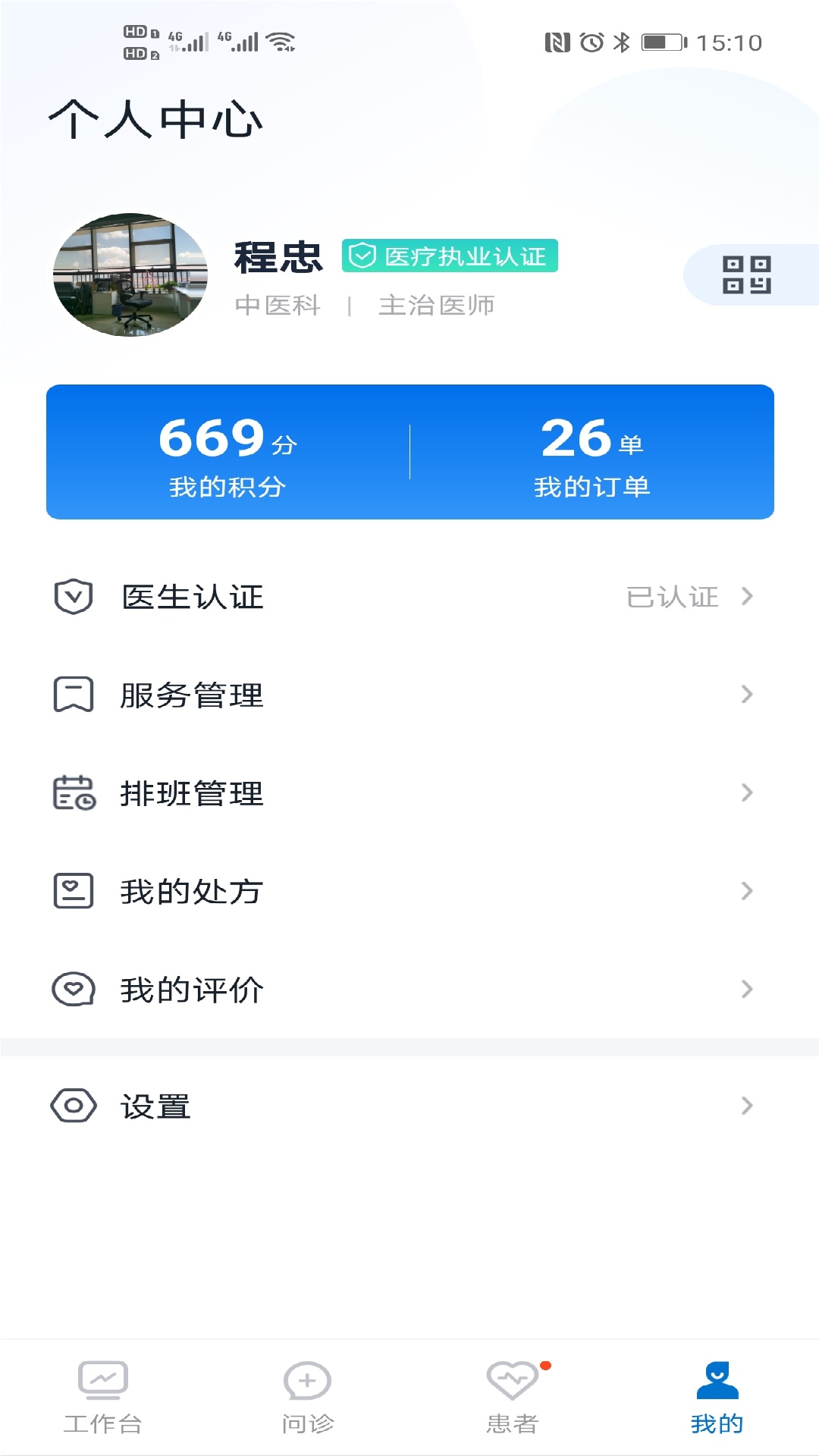Tap the 医疗执业认证 badge
819x1456 pixels.
[x=450, y=256]
